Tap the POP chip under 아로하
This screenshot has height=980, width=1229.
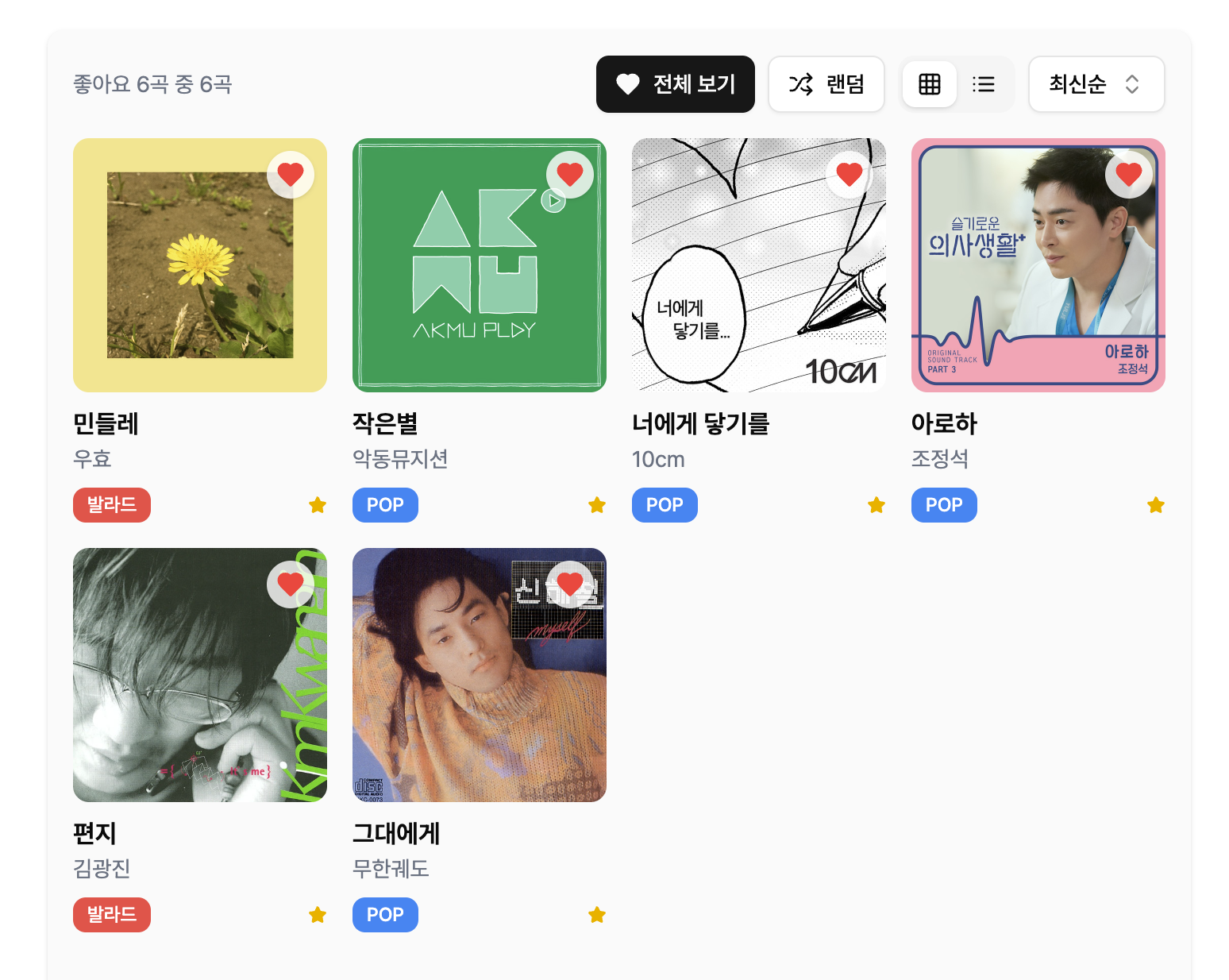[943, 505]
